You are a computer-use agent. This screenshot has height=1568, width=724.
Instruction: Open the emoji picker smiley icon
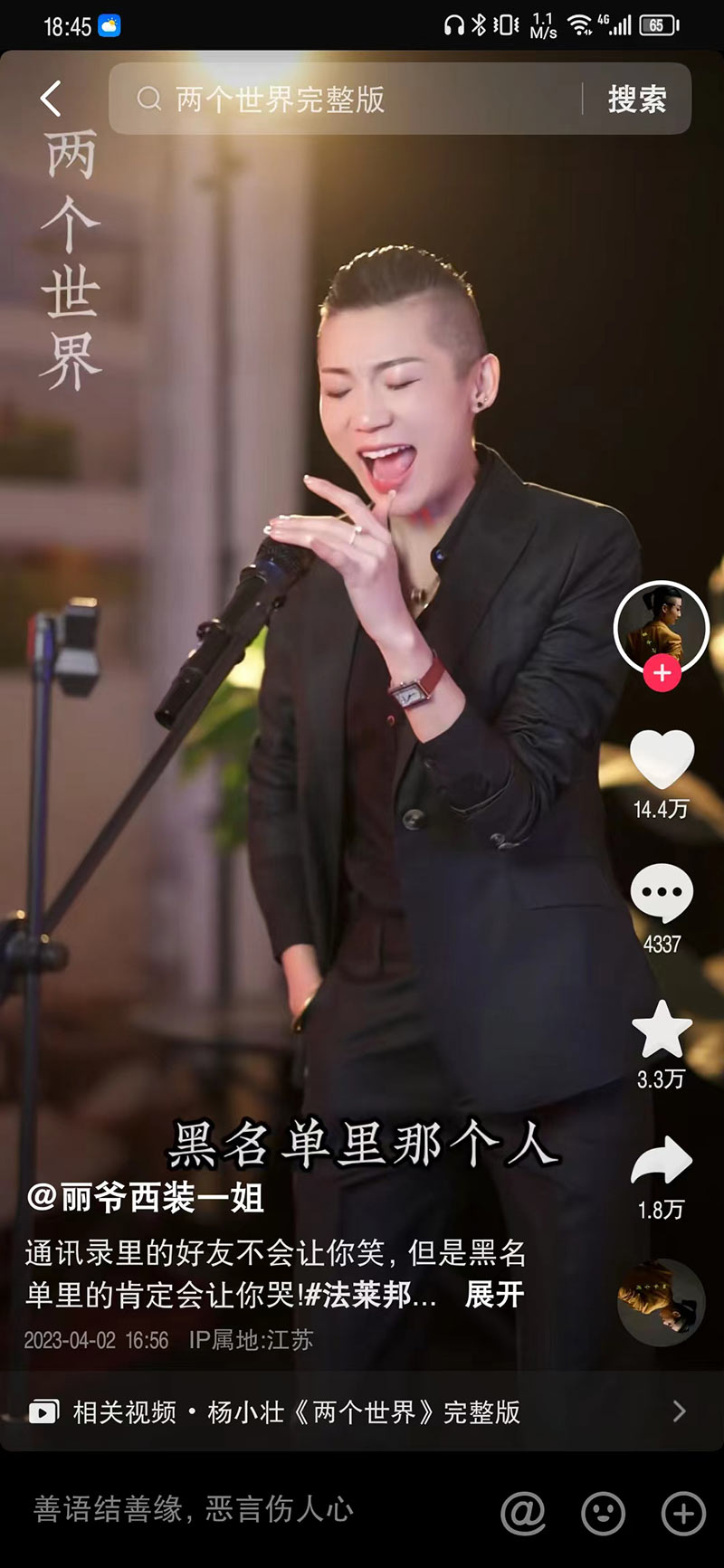(603, 1512)
